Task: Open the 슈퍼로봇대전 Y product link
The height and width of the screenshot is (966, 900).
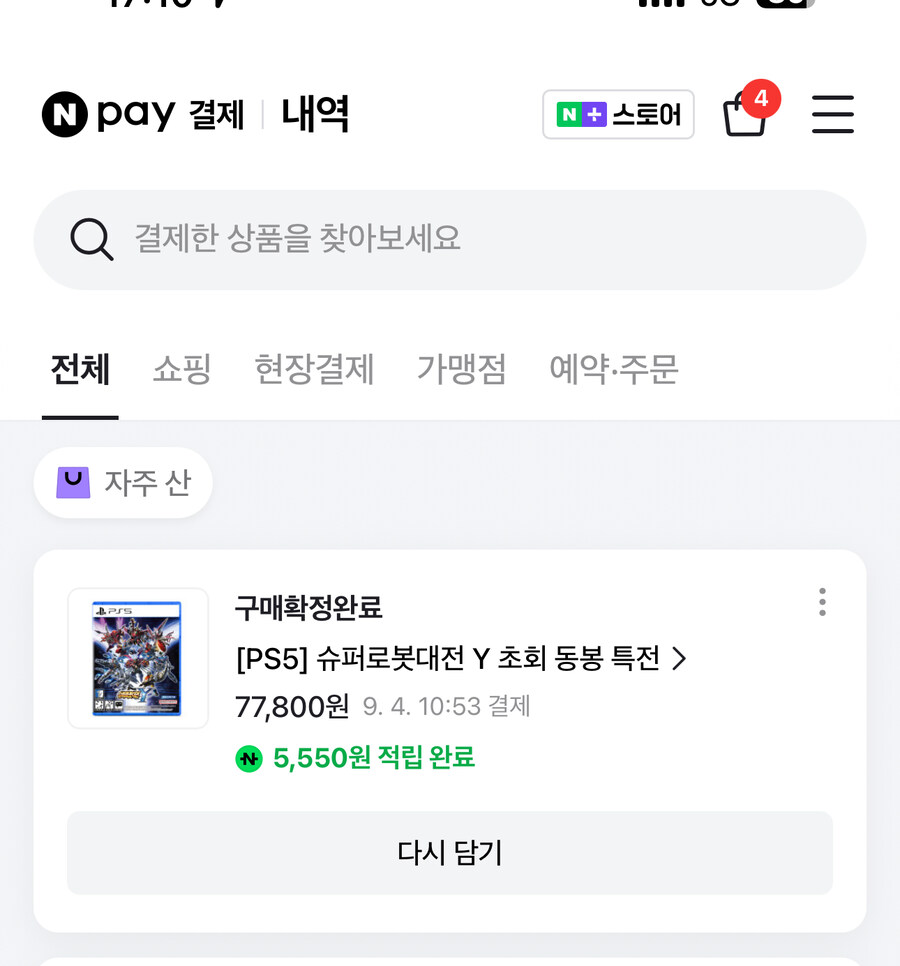Action: pos(440,658)
